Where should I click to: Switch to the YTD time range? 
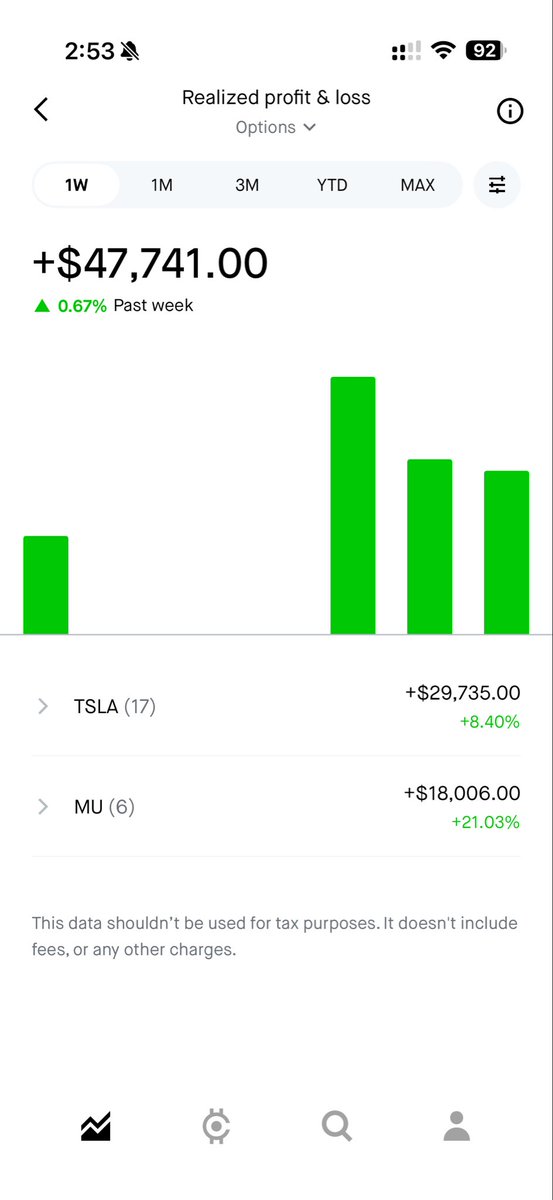click(x=332, y=185)
